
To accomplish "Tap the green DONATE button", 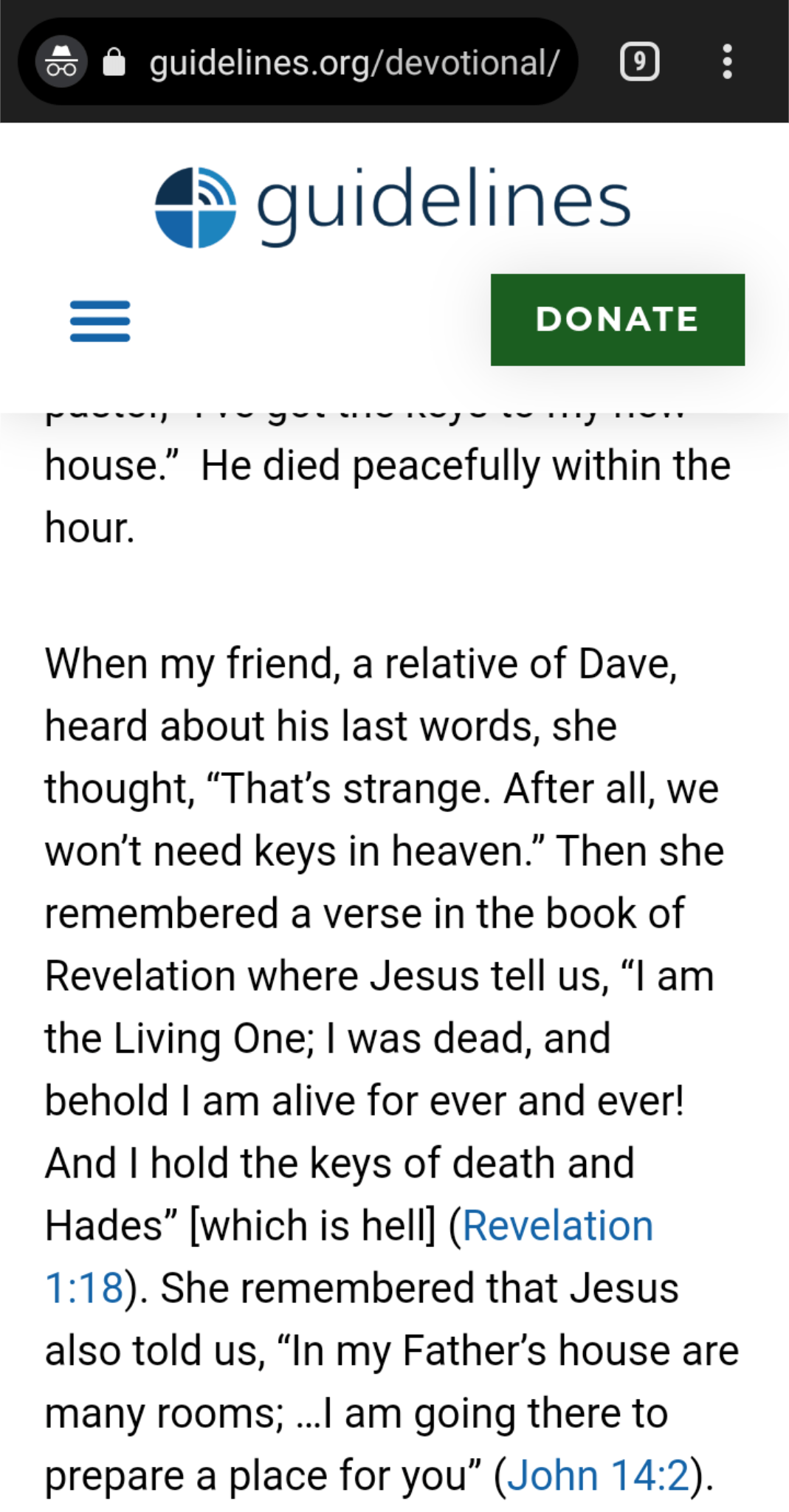I will (617, 320).
